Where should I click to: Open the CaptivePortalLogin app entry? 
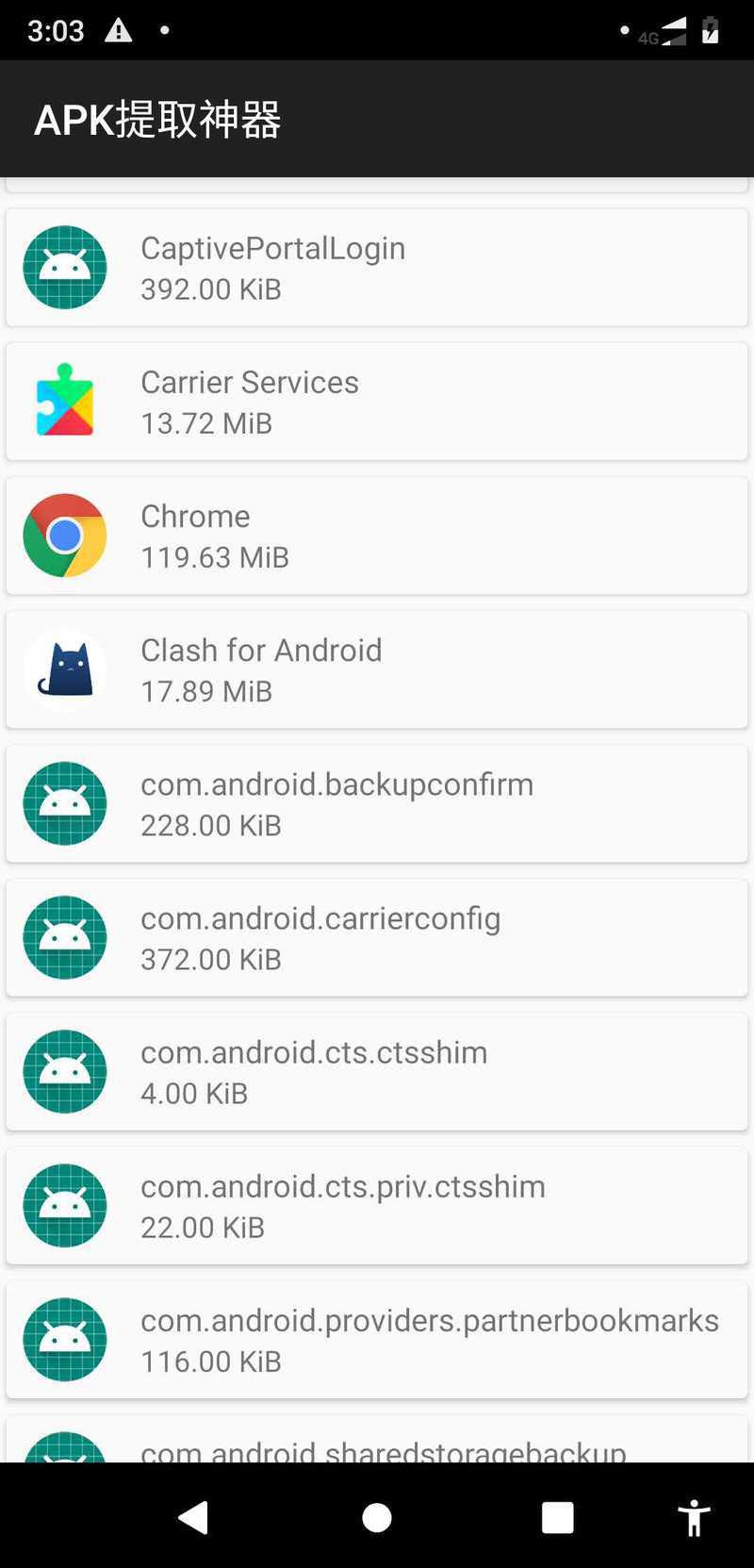377,268
